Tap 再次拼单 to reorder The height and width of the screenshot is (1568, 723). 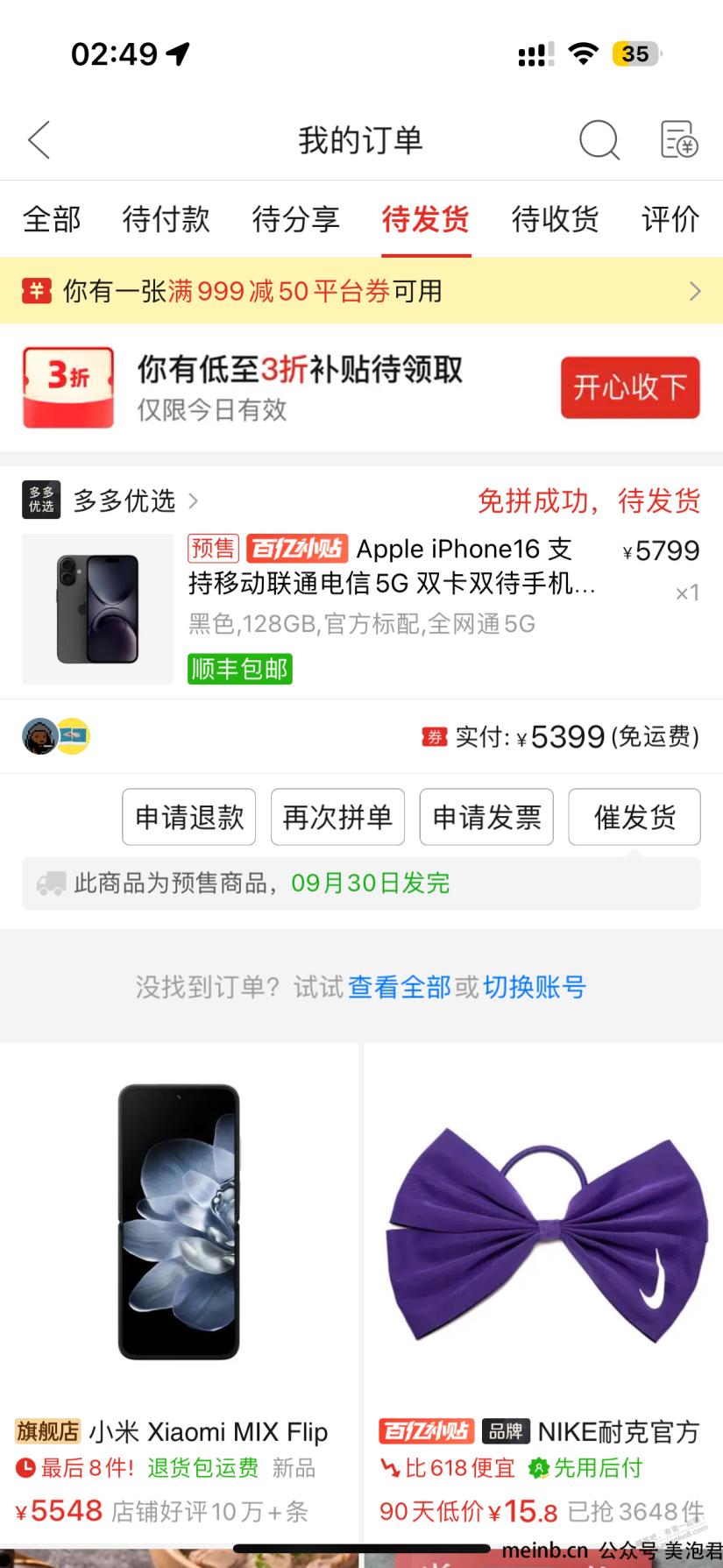coord(337,817)
